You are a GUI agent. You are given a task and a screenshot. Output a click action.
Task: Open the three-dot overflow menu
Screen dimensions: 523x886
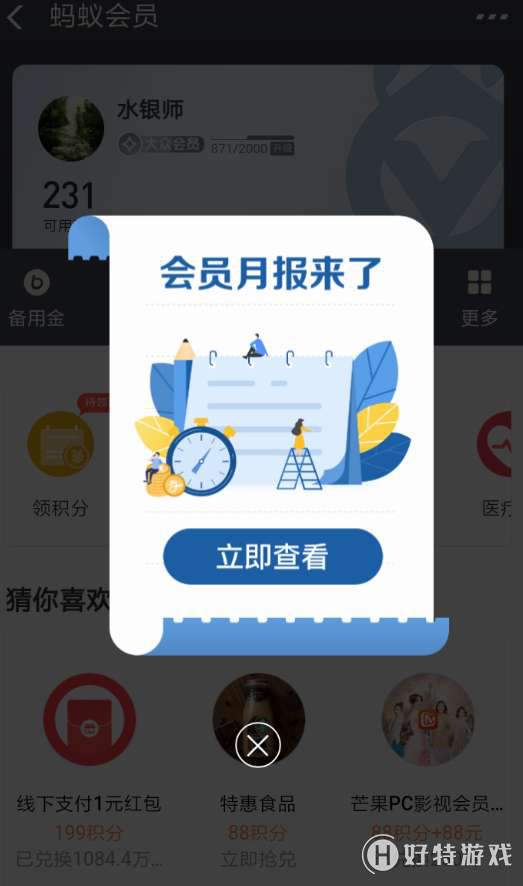click(x=492, y=17)
